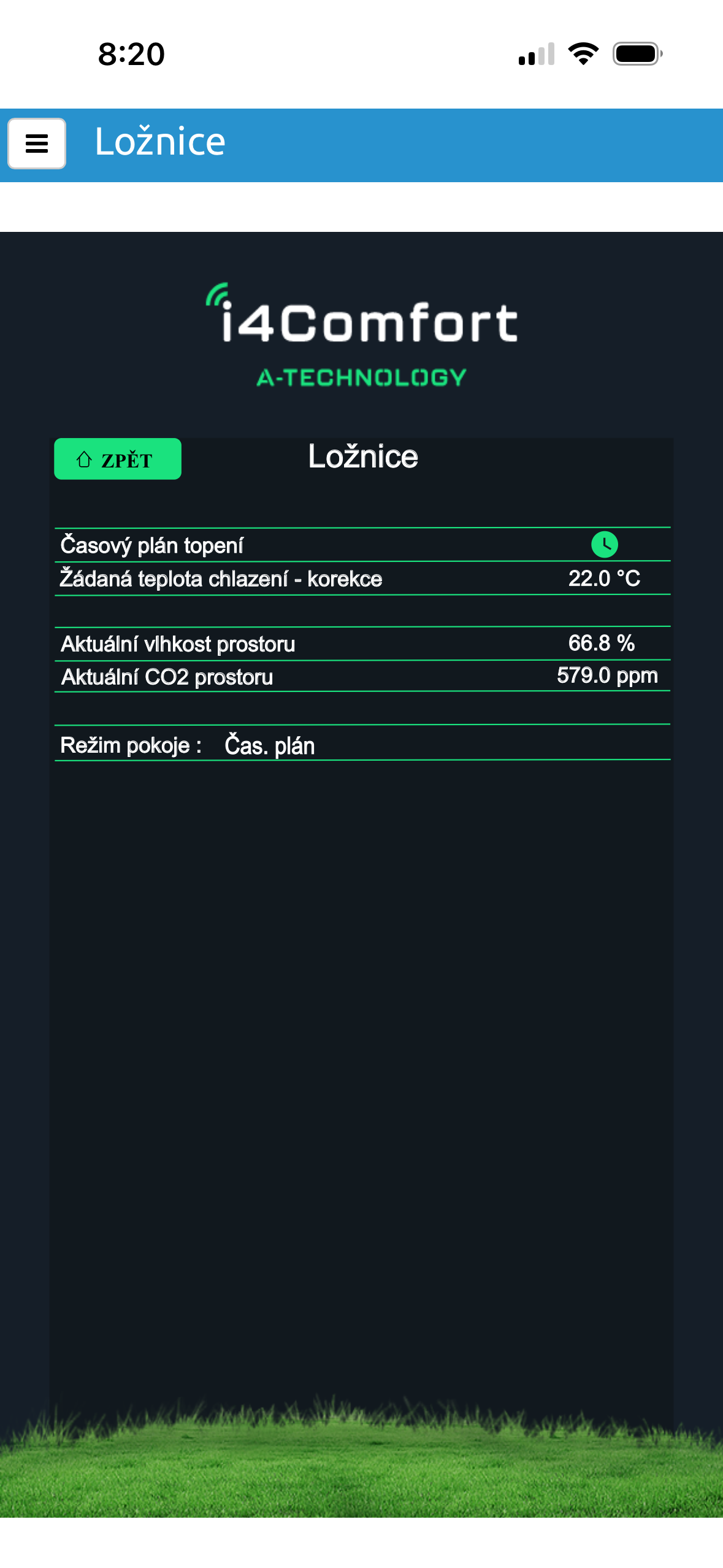
Task: Open the hamburger drawer menu
Action: (x=37, y=144)
